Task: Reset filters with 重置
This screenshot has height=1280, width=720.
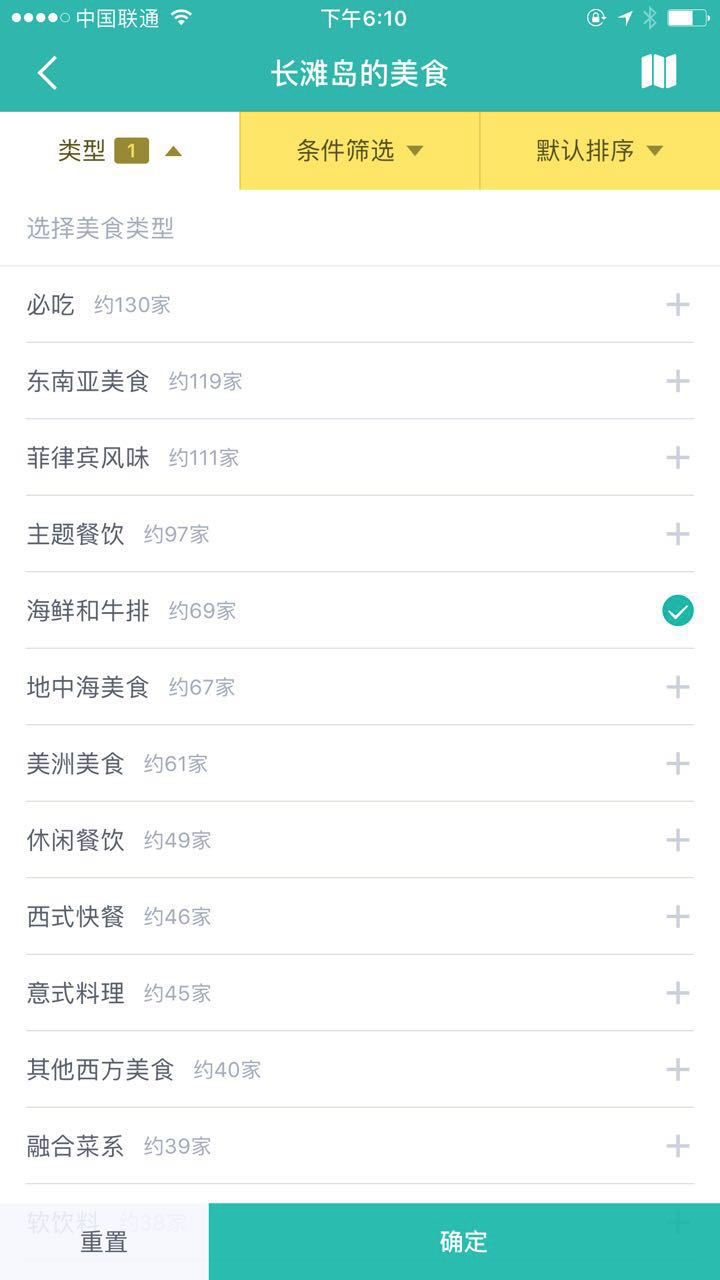Action: [104, 1242]
